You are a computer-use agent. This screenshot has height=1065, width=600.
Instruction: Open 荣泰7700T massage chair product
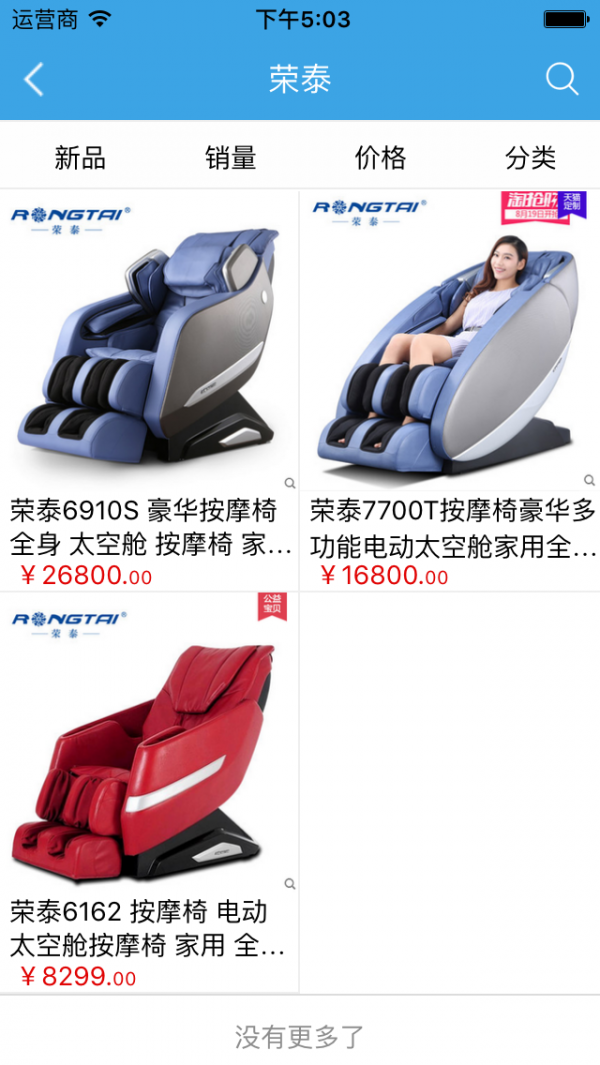pos(450,340)
